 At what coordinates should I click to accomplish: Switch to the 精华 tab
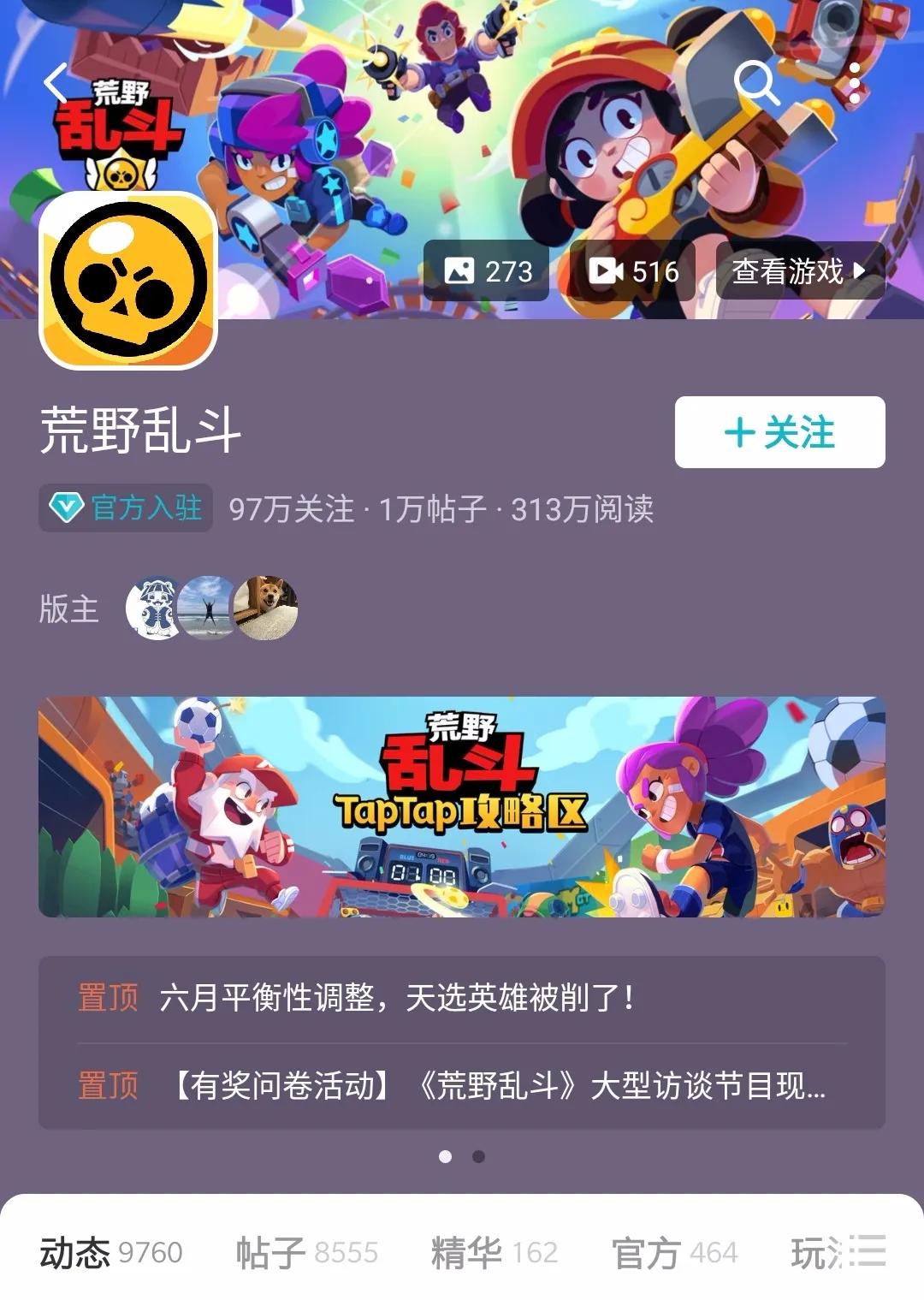pyautogui.click(x=494, y=1252)
